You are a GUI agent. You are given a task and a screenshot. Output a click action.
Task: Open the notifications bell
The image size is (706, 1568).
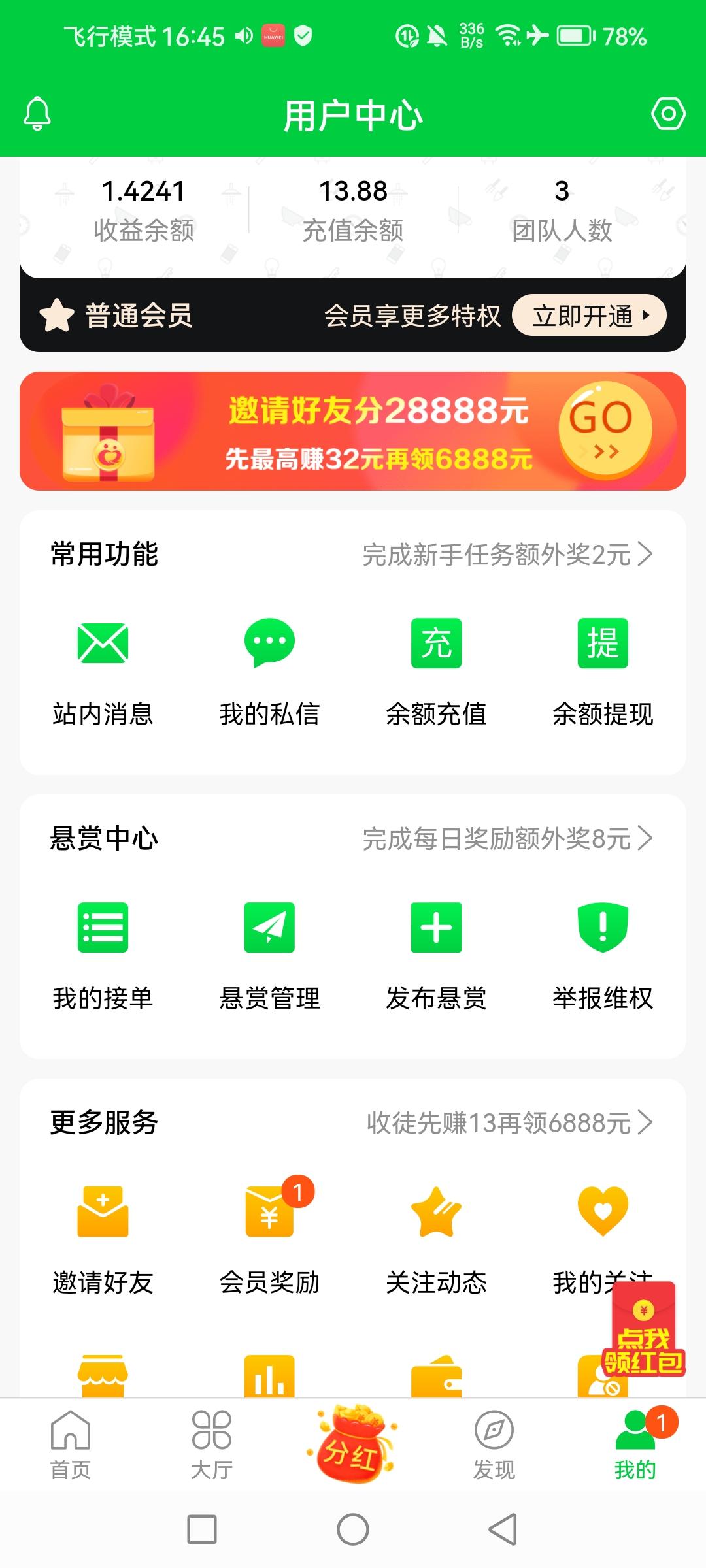37,114
